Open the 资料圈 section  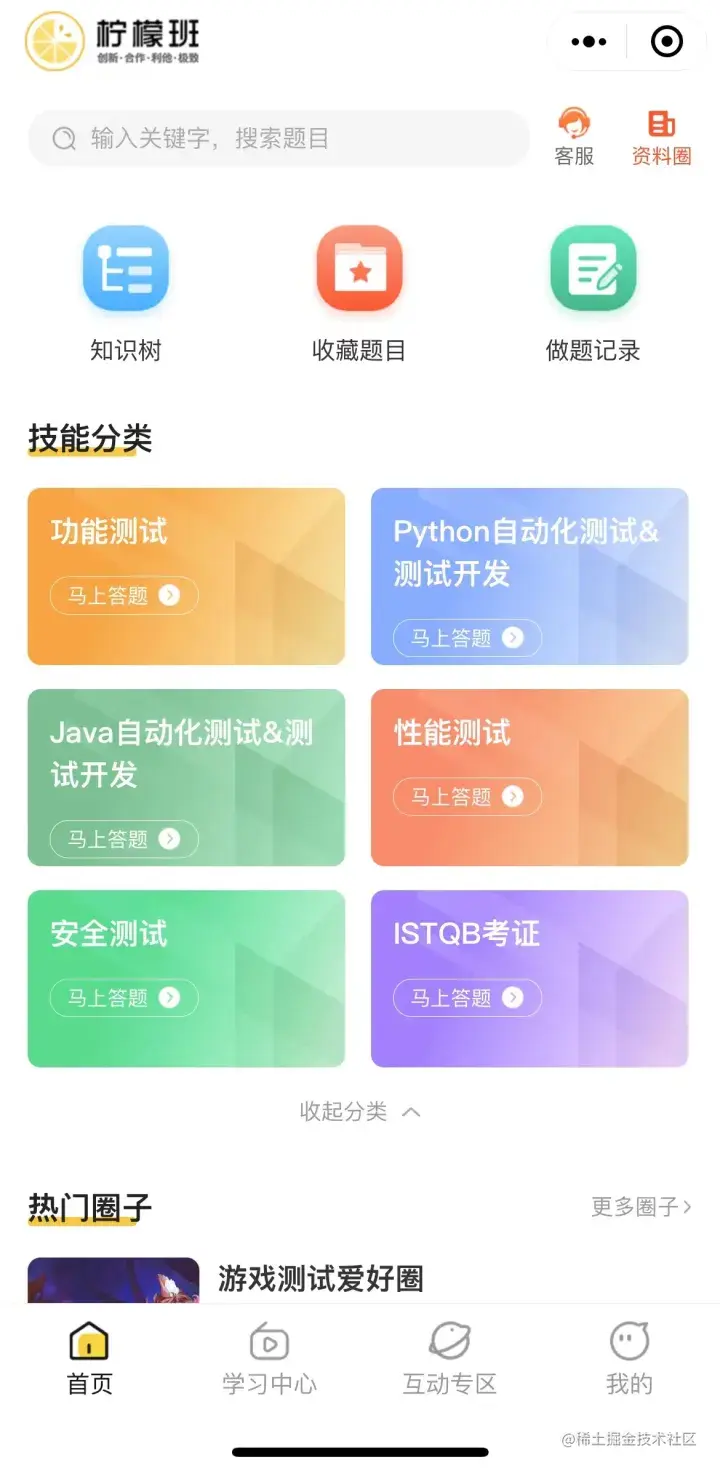point(661,137)
